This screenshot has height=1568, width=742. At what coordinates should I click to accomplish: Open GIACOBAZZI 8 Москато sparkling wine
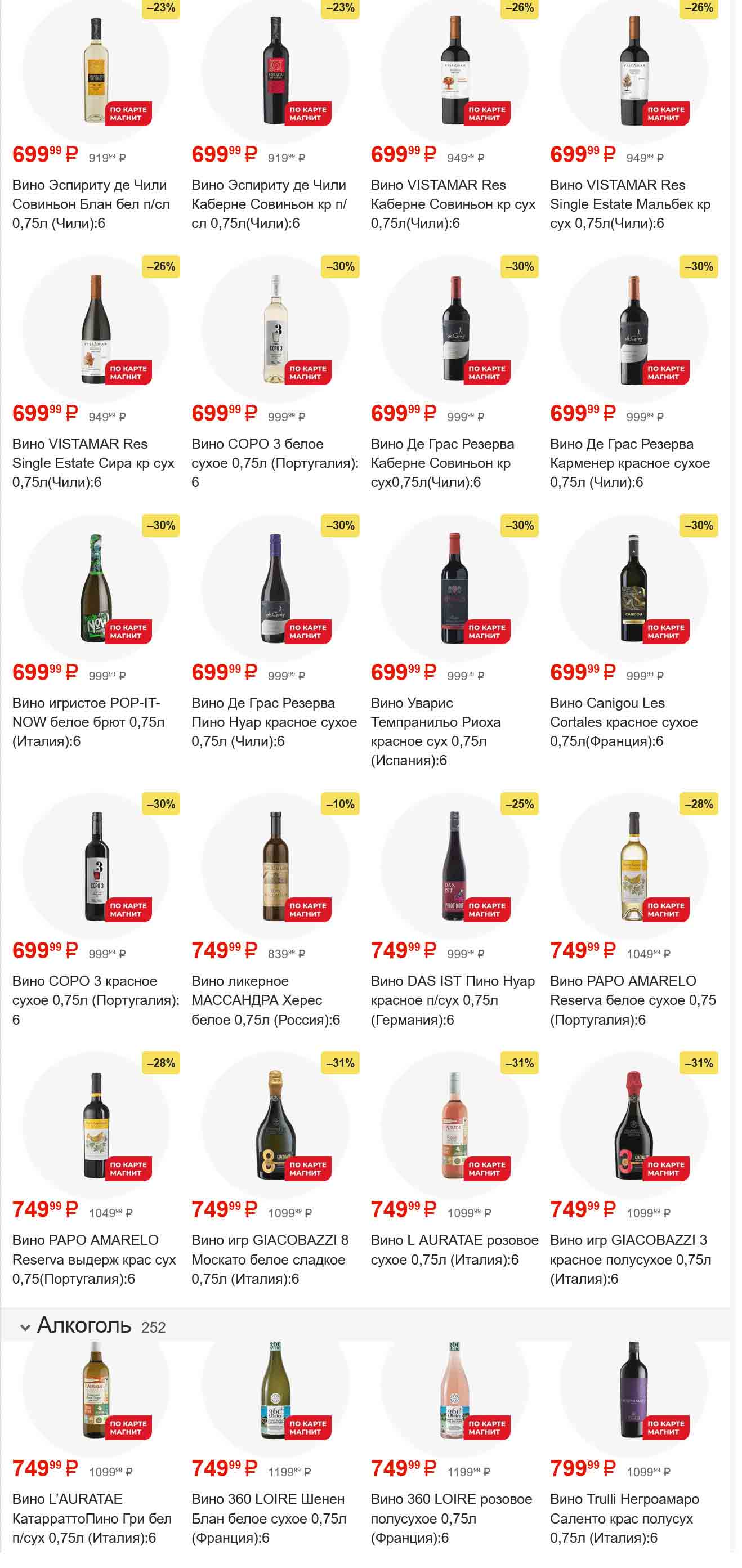pyautogui.click(x=270, y=1259)
